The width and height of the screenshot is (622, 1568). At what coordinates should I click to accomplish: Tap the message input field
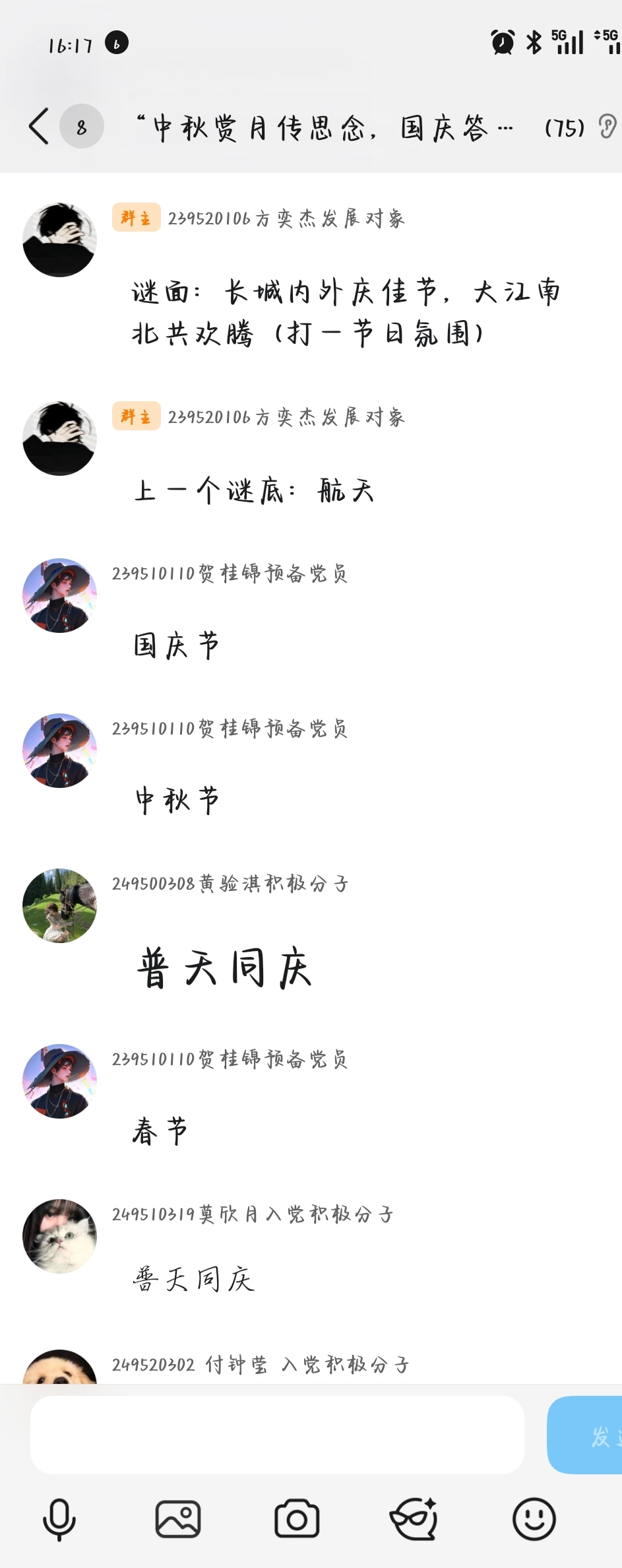[277, 1434]
